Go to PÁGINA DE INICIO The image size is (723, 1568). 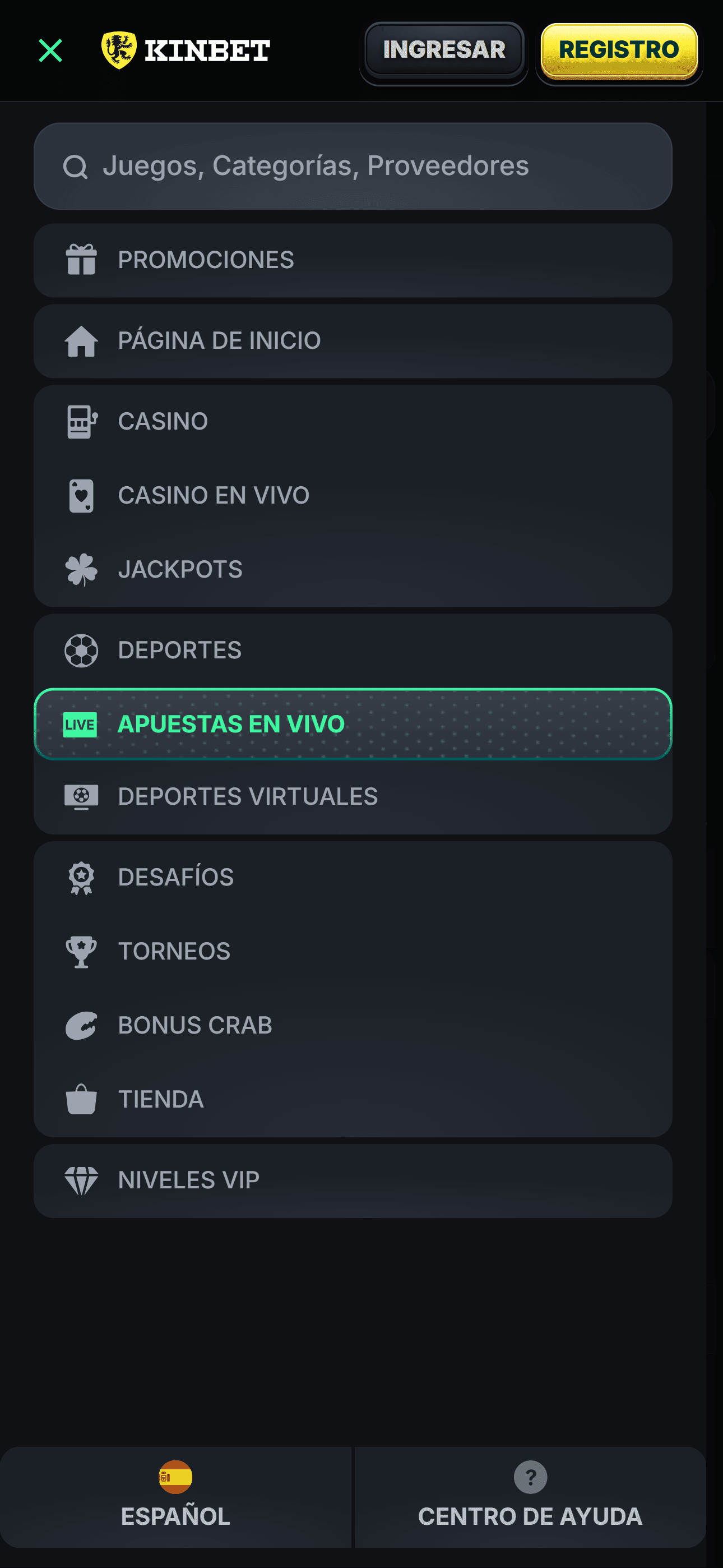coord(353,341)
